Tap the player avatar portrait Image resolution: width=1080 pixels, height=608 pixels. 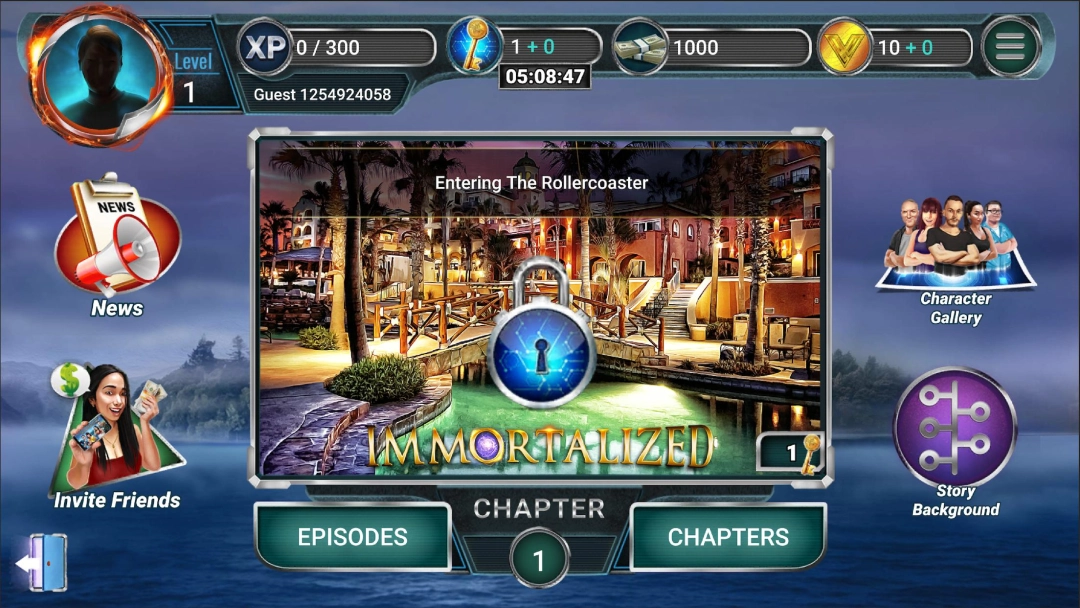(x=98, y=75)
